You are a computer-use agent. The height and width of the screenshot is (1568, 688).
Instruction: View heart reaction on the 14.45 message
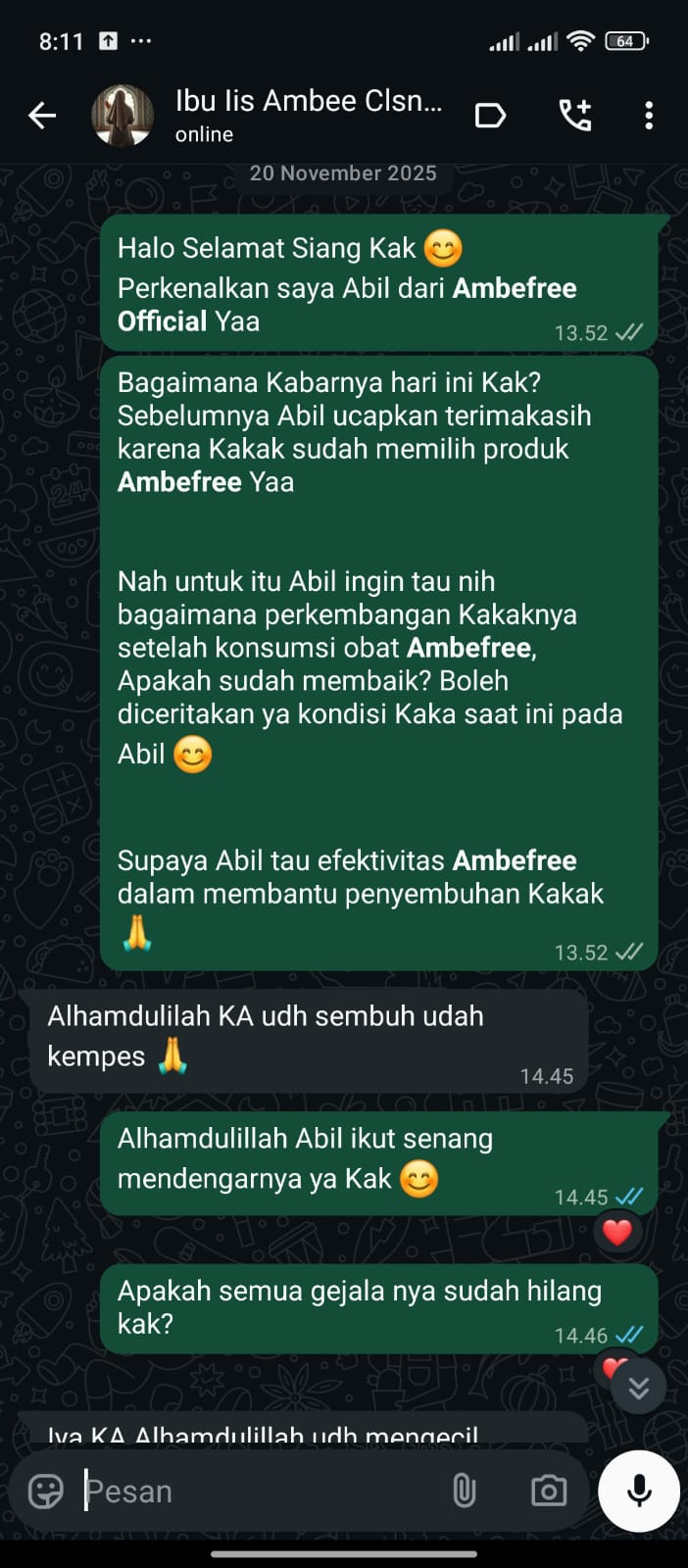pyautogui.click(x=616, y=1232)
